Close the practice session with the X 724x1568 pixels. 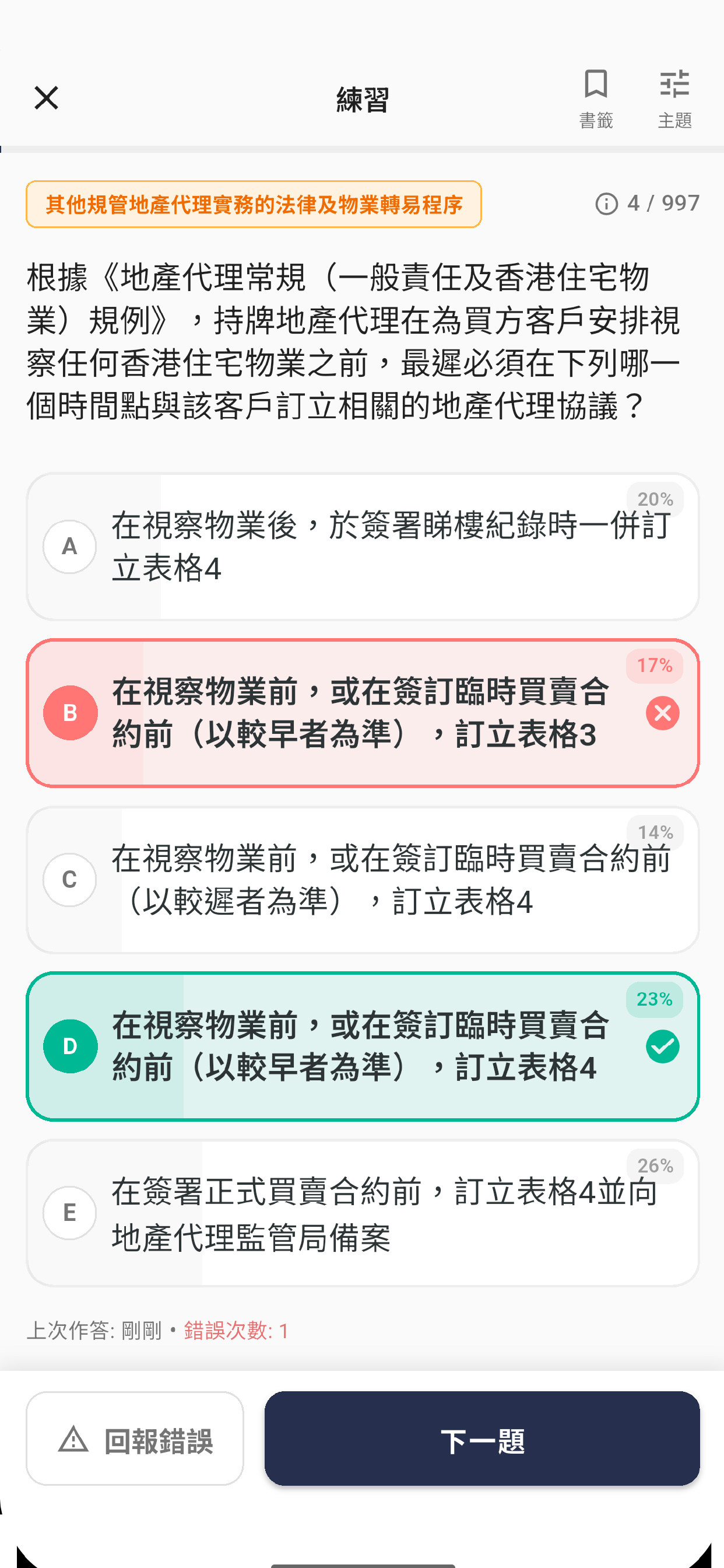click(45, 97)
